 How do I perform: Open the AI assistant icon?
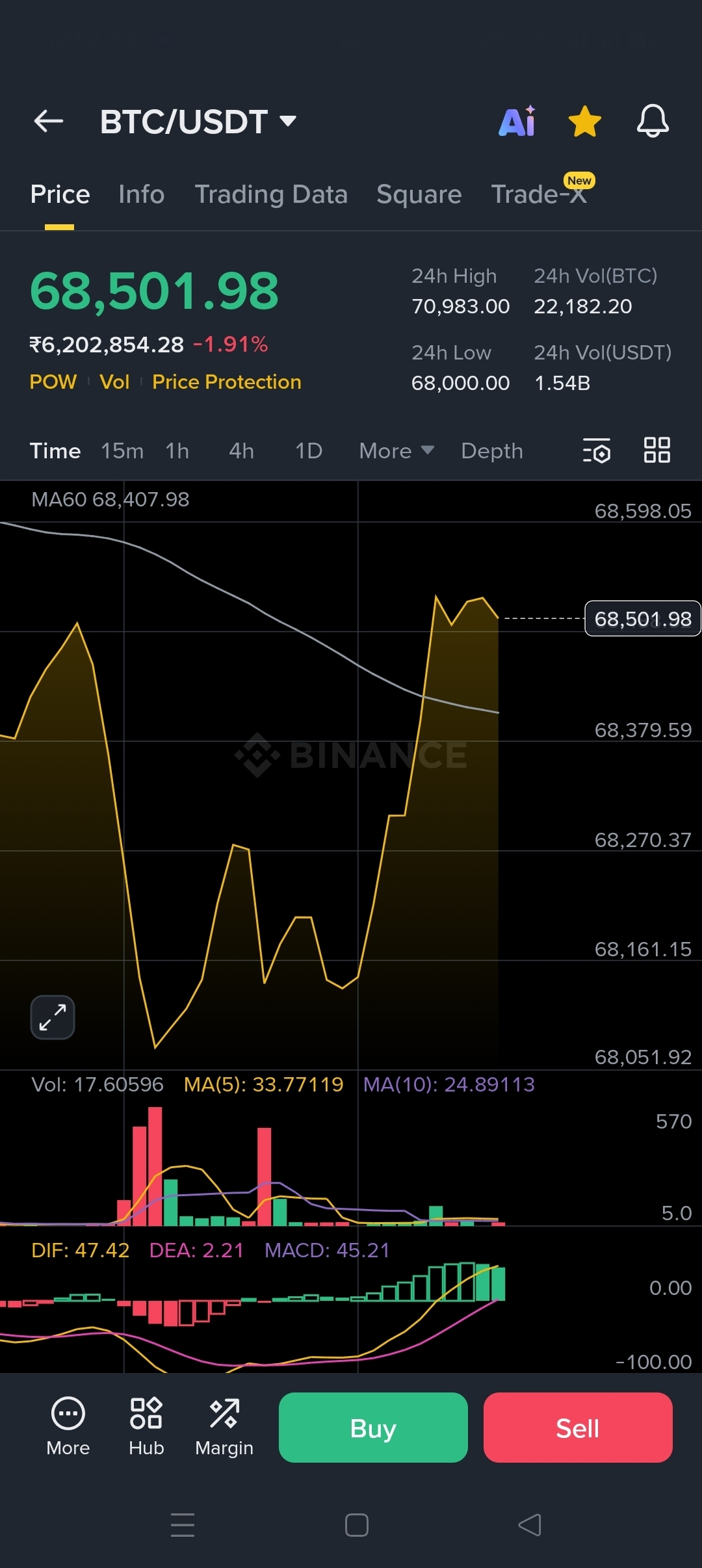pos(517,121)
